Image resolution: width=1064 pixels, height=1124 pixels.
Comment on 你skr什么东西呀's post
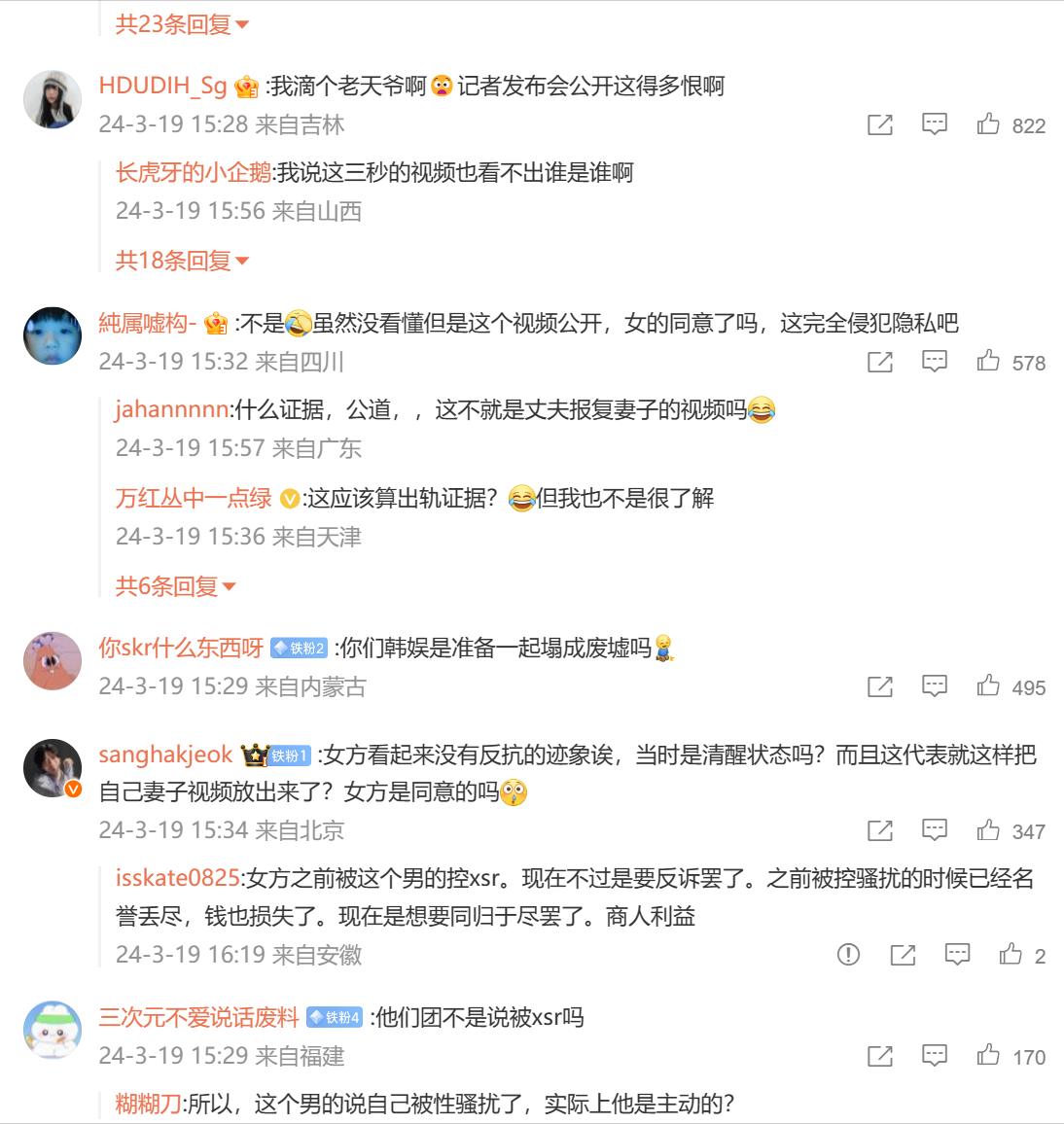[934, 686]
